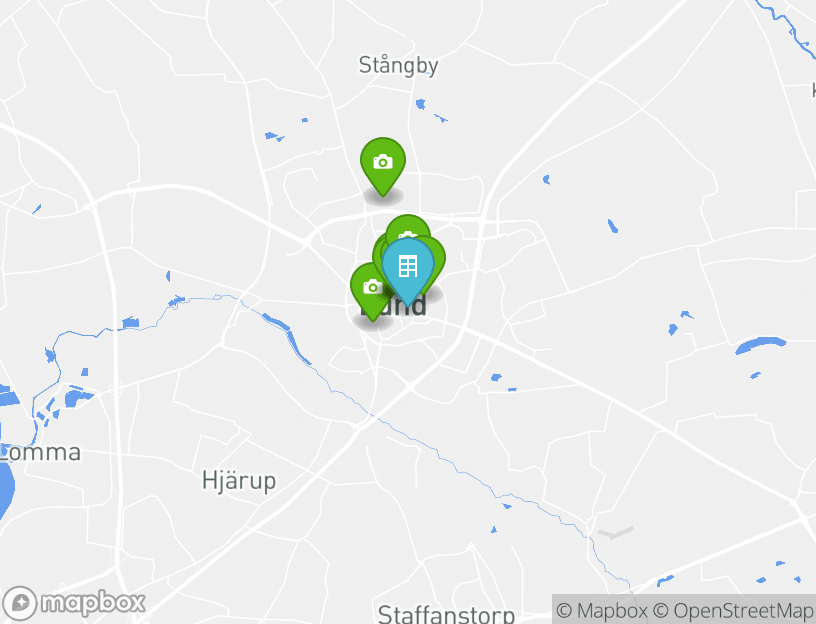Tap the blue building marker in Lund
This screenshot has width=816, height=624.
(407, 267)
